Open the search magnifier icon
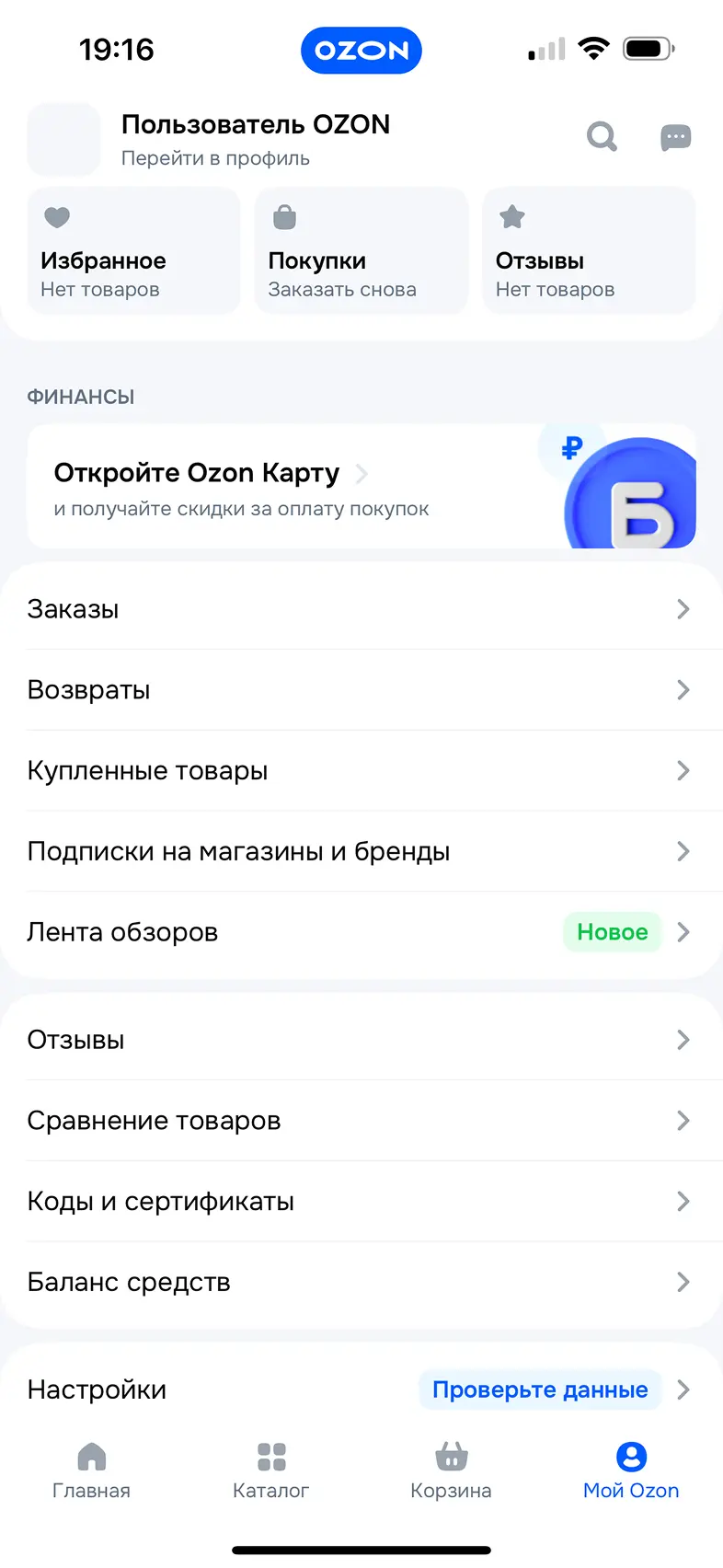 602,137
